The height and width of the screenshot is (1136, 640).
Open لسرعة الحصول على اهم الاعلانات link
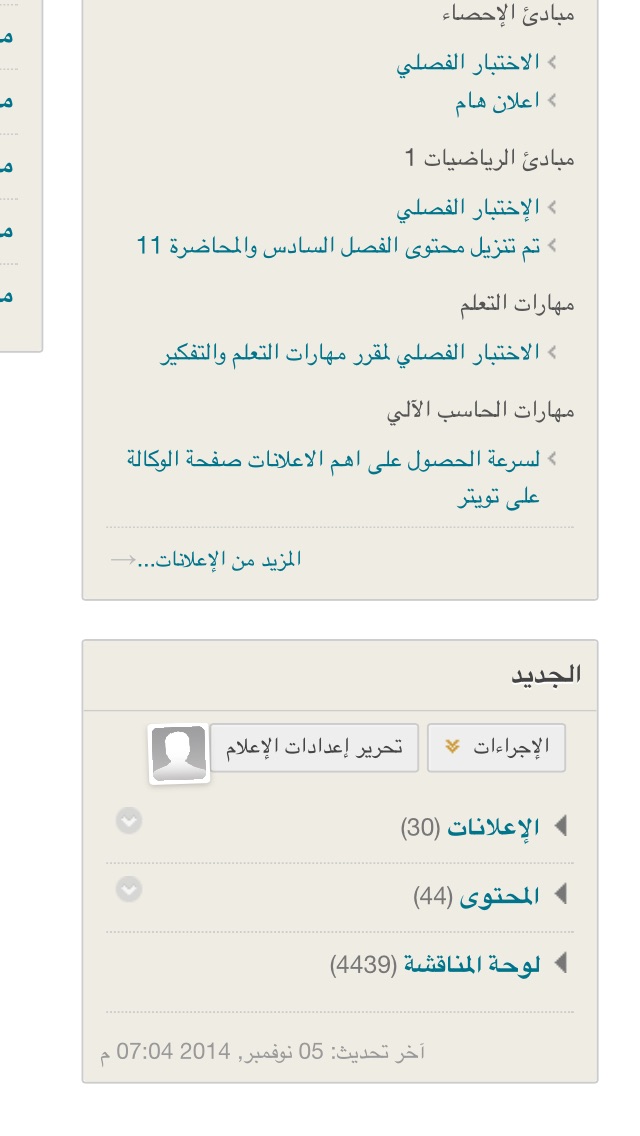[333, 478]
